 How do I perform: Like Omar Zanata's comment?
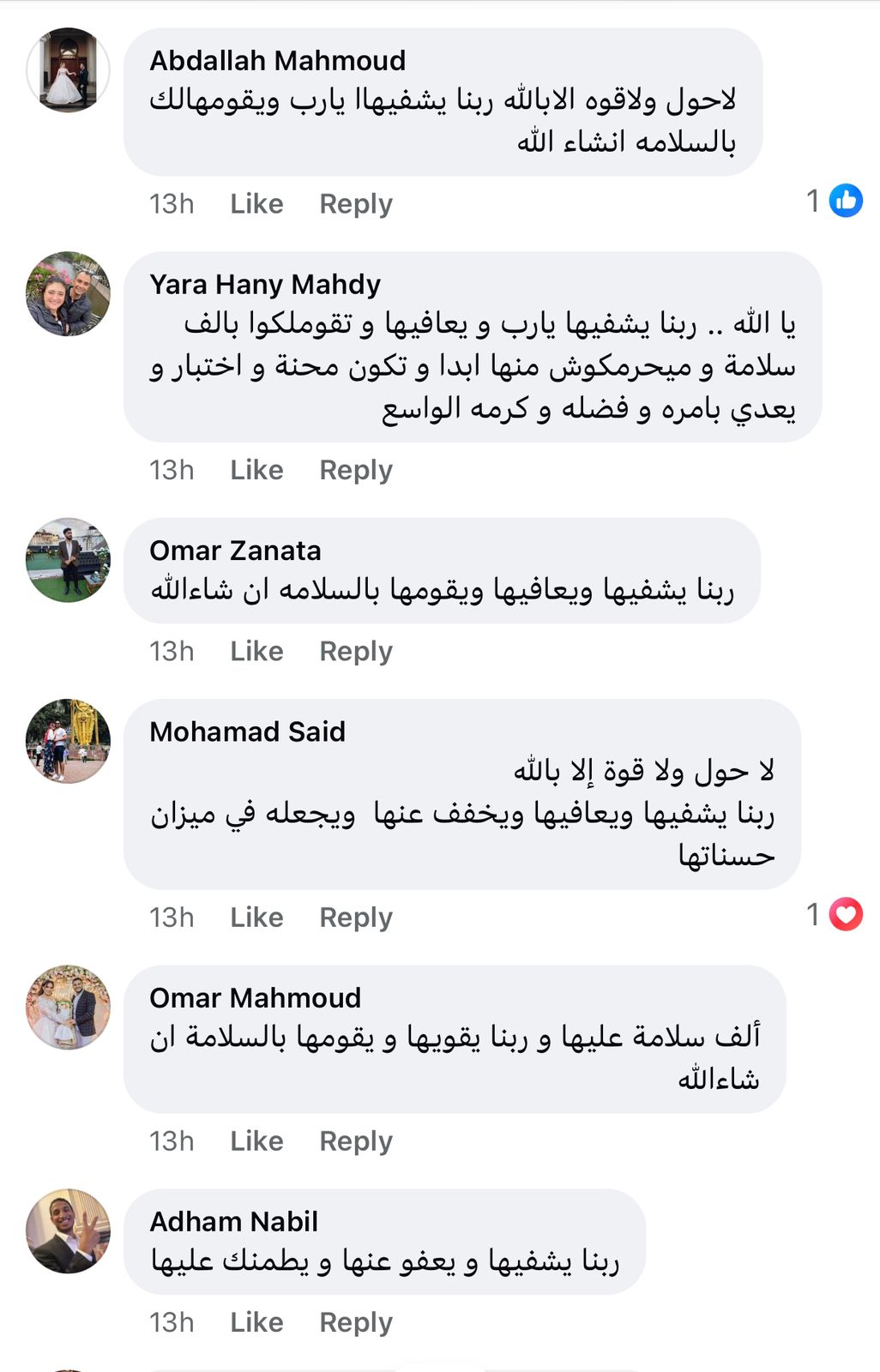pyautogui.click(x=256, y=651)
